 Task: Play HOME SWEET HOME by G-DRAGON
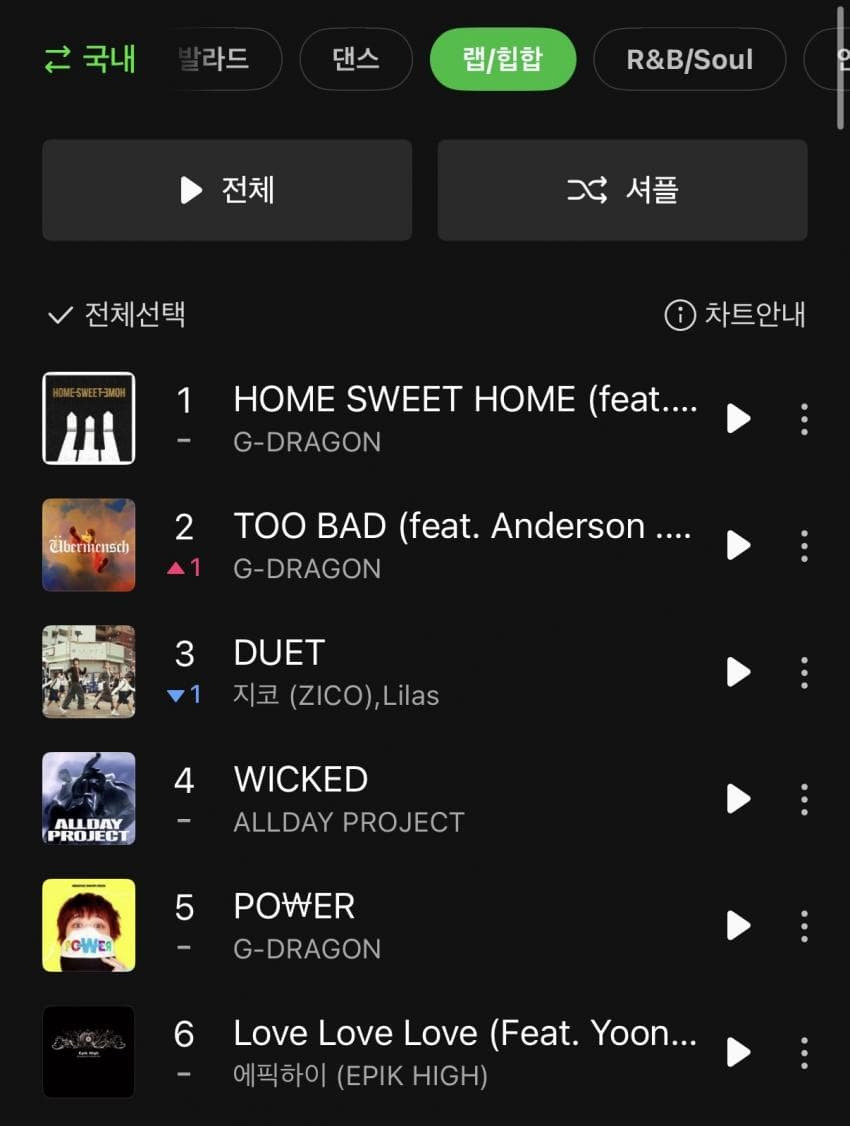pos(738,419)
